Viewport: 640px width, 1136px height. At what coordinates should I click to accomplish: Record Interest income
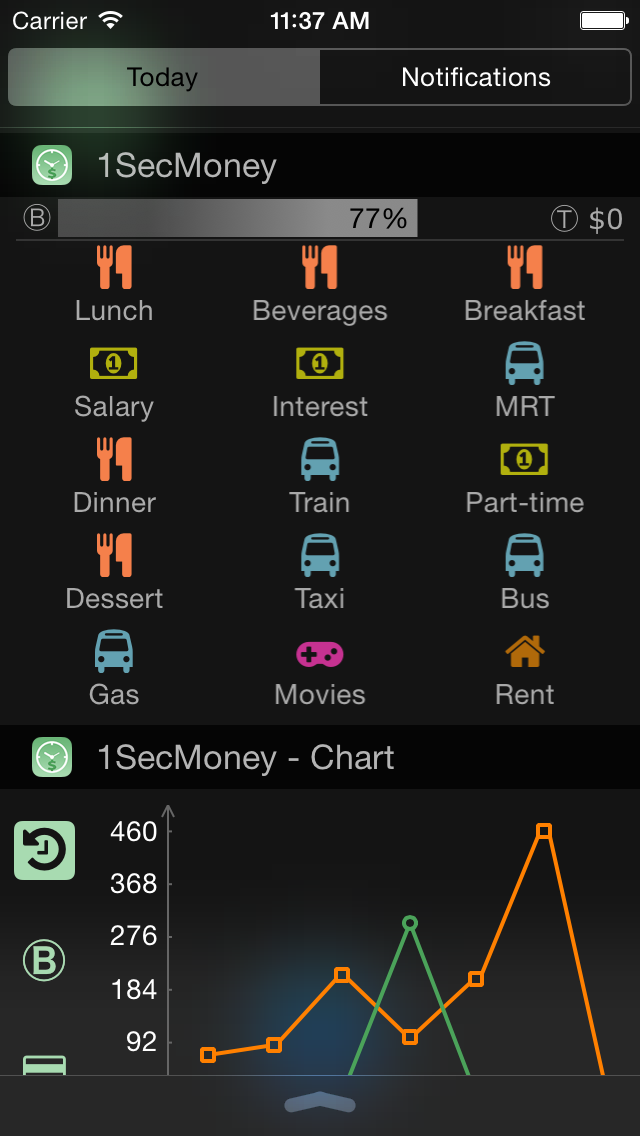pos(320,380)
